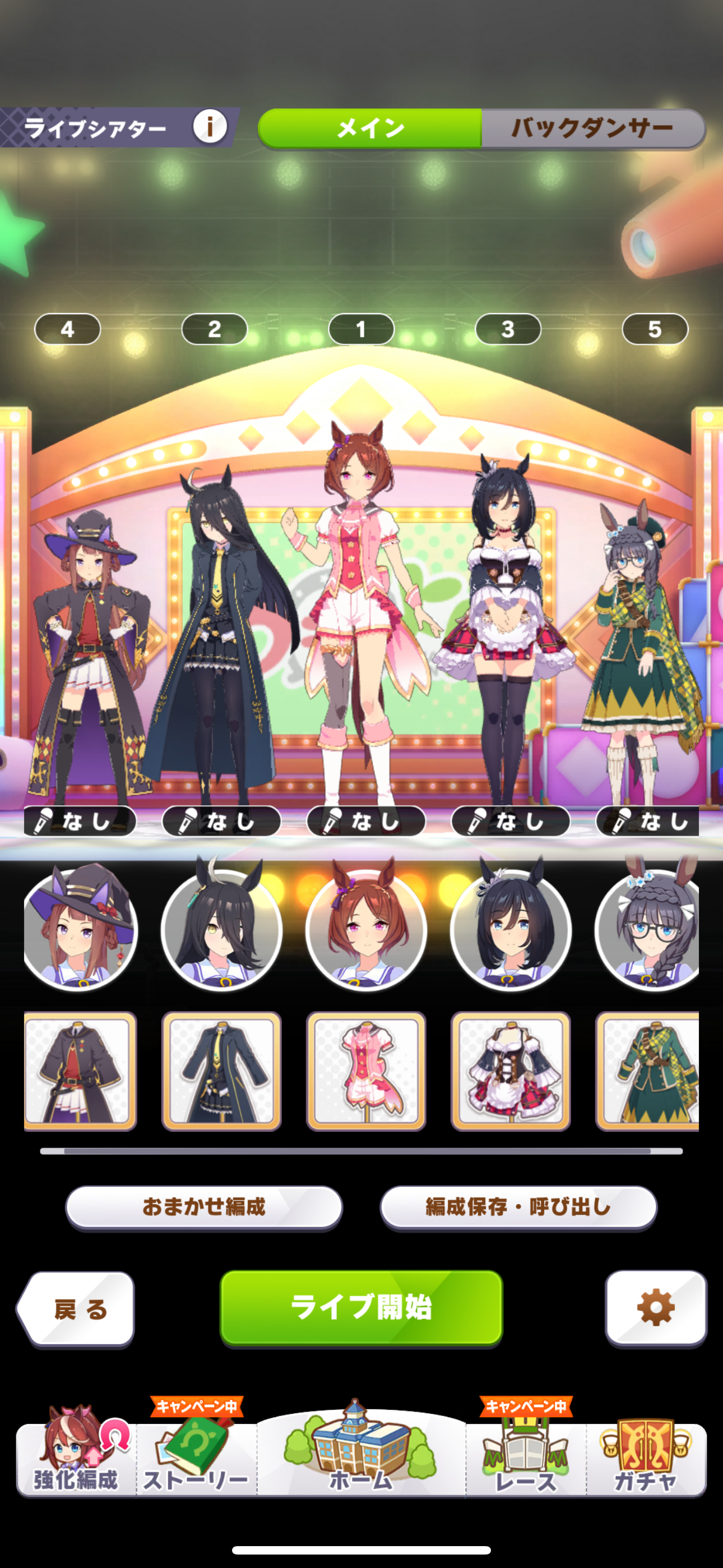This screenshot has height=1568, width=723.
Task: Select the メイン tab
Action: click(370, 128)
